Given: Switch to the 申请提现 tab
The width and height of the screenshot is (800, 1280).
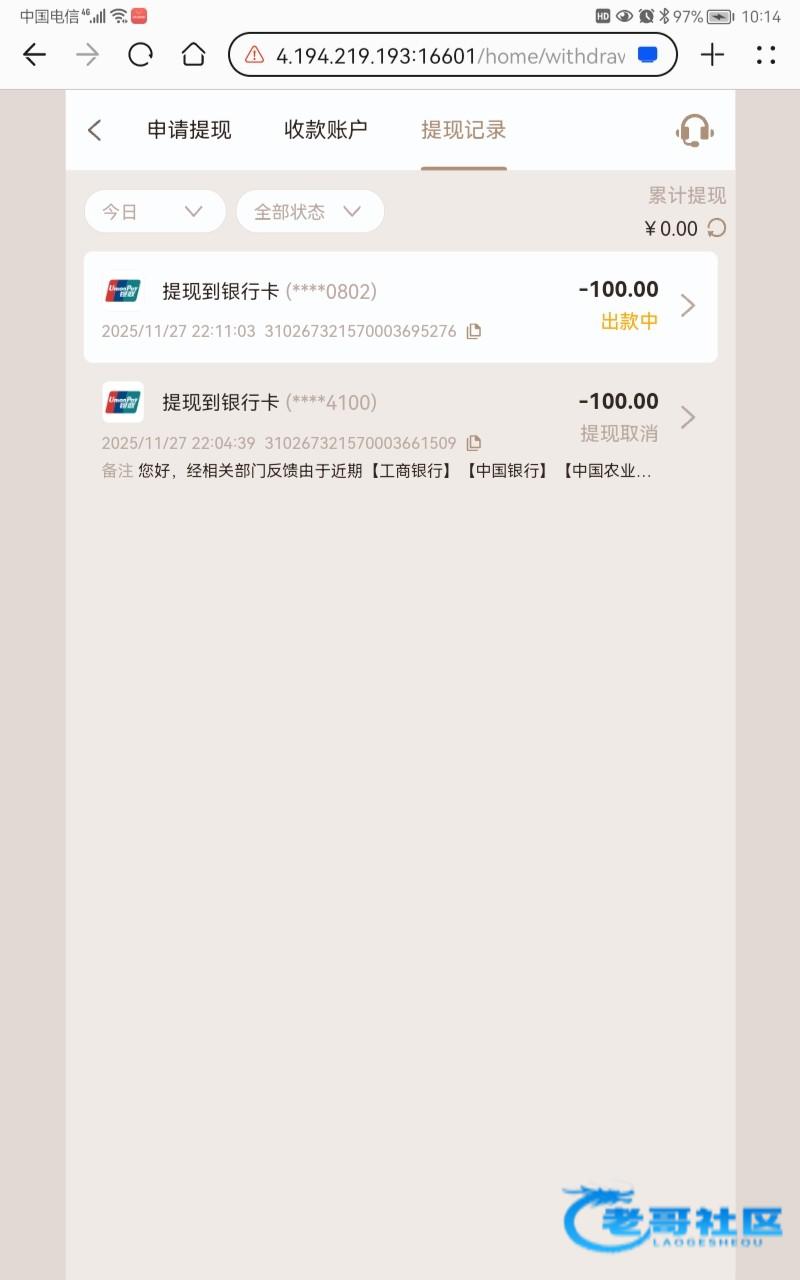Looking at the screenshot, I should [189, 130].
